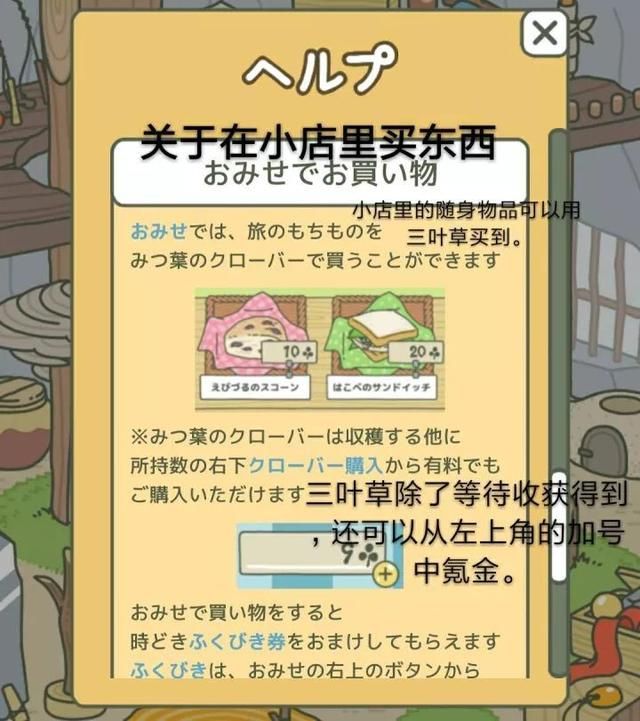Screen dimensions: 640x721
Task: Close the ヘルプ help dialog
Action: tap(544, 34)
